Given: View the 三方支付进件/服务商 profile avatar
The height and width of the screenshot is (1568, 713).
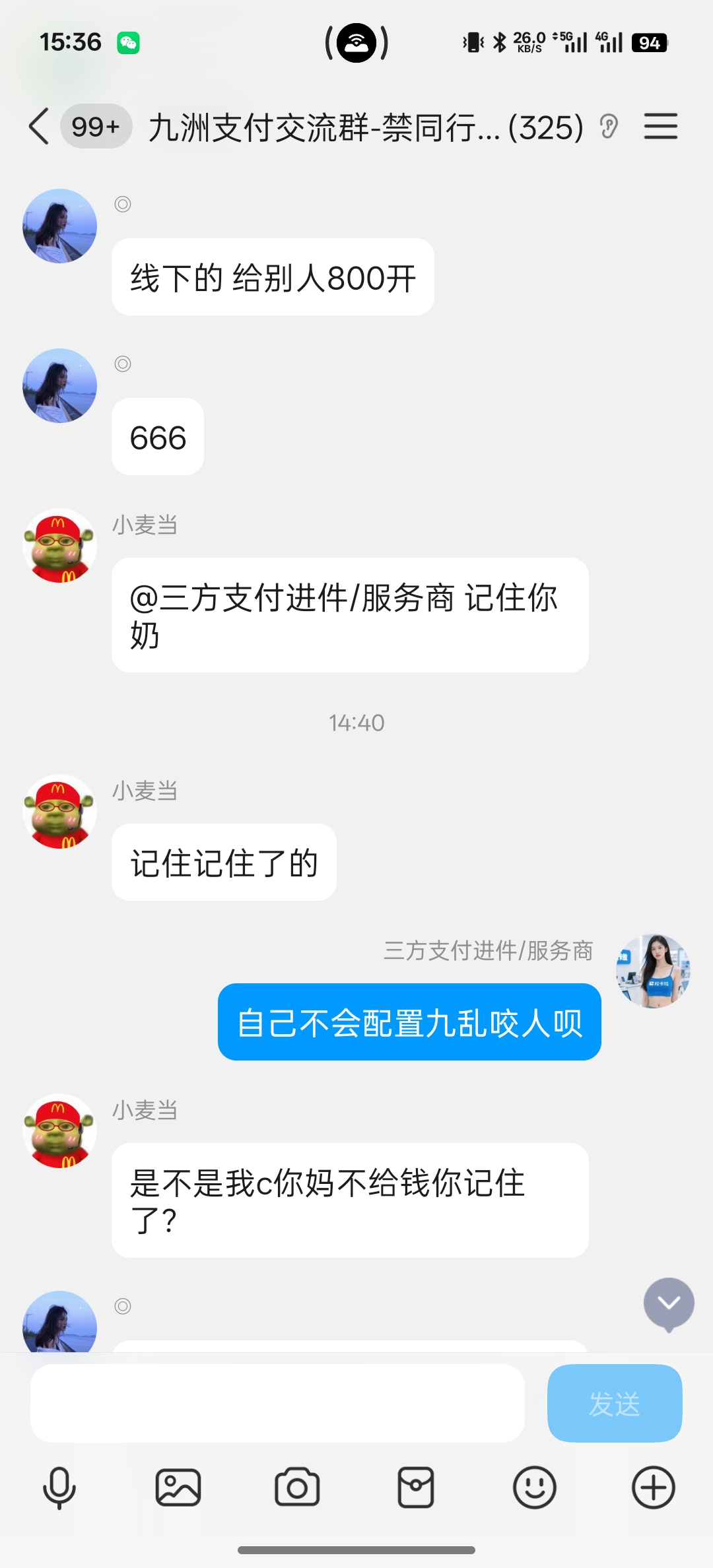Looking at the screenshot, I should coord(653,971).
